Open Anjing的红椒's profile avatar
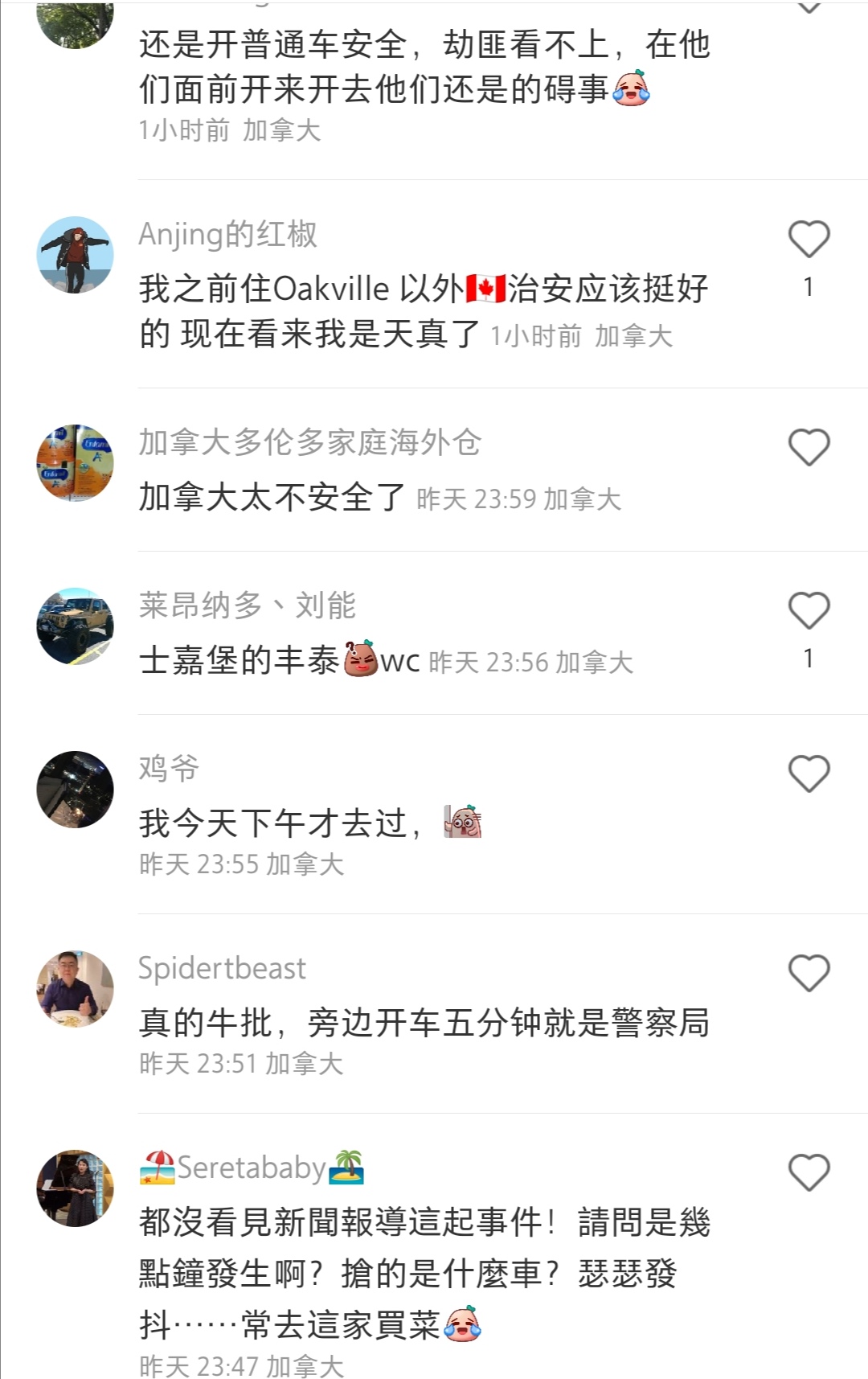This screenshot has height=1379, width=868. point(76,255)
